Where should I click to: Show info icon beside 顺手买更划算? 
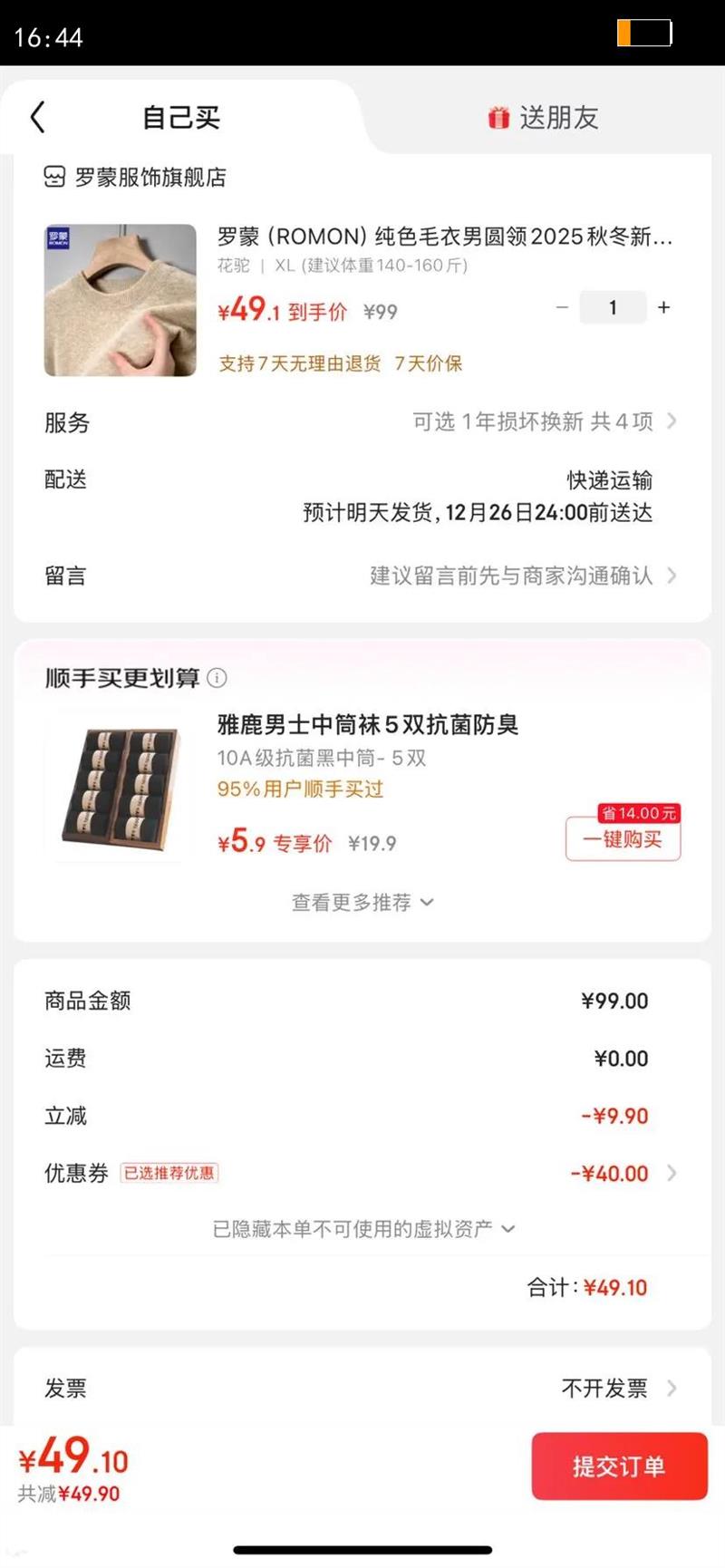pyautogui.click(x=217, y=678)
